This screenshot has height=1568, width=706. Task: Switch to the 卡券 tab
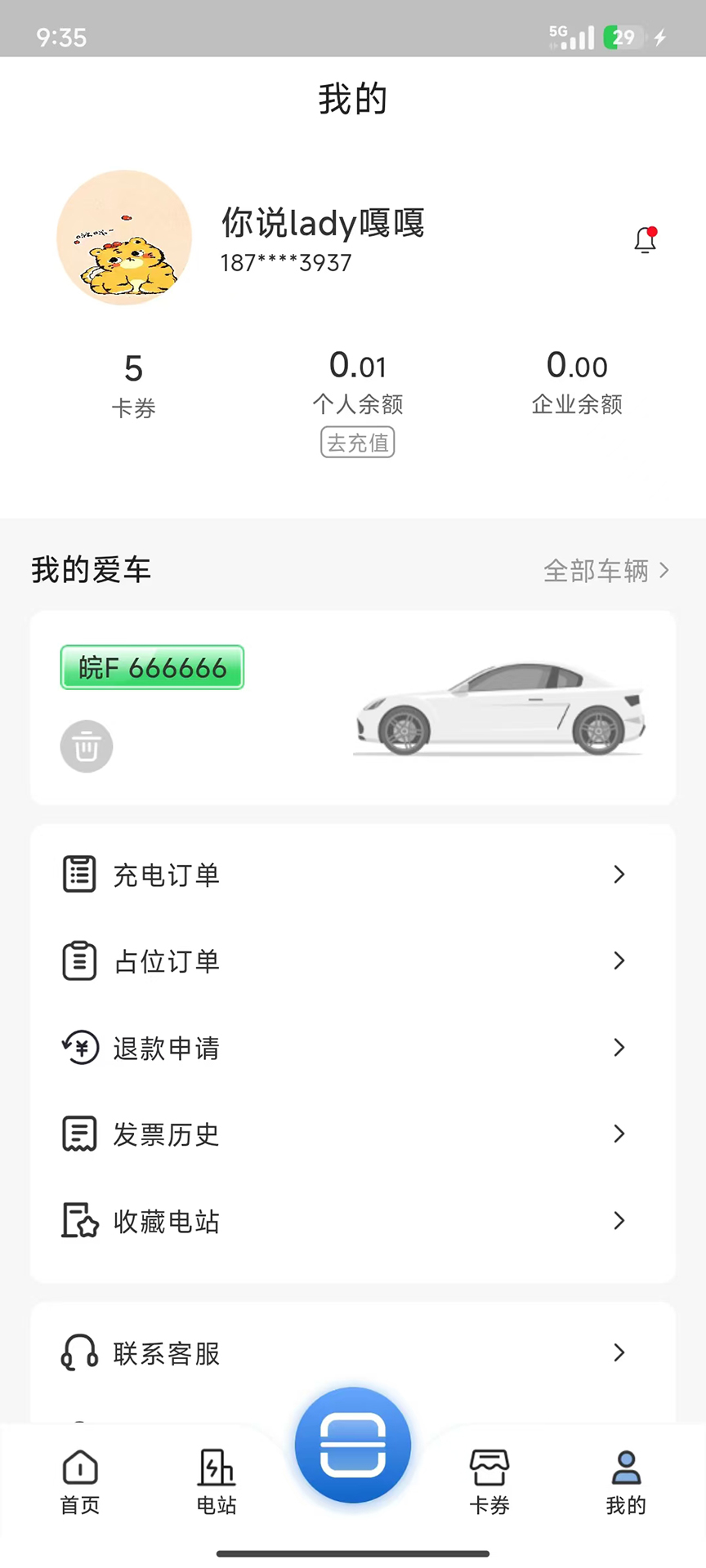pyautogui.click(x=489, y=1478)
